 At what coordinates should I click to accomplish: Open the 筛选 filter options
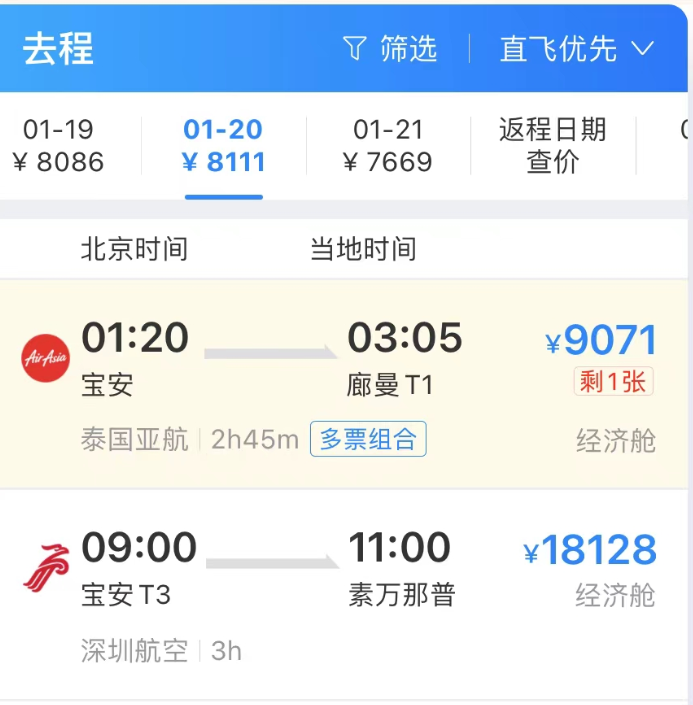390,48
